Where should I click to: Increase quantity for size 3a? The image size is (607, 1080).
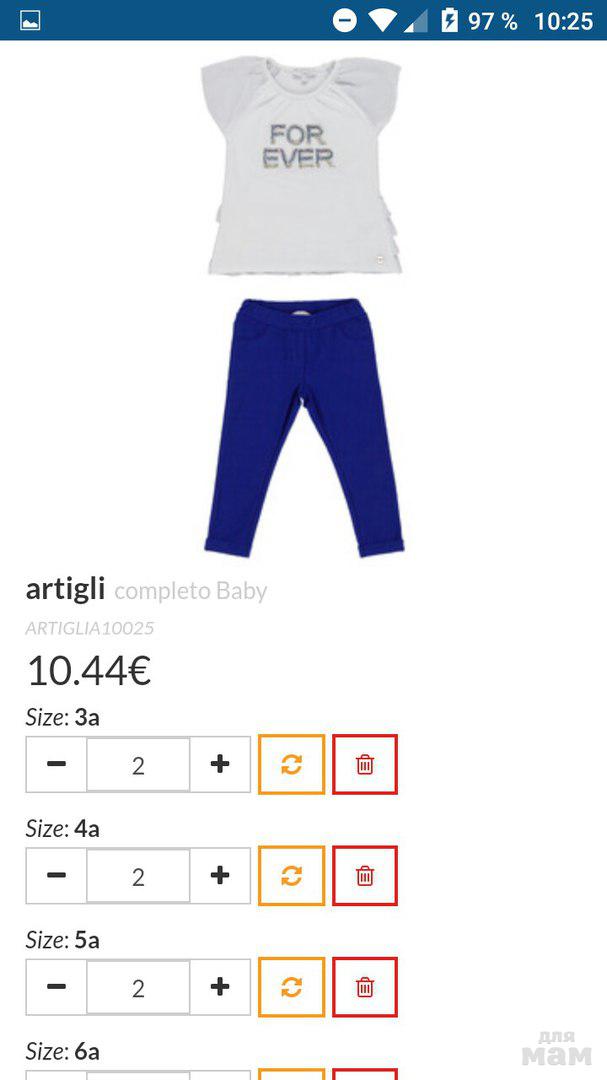click(220, 765)
